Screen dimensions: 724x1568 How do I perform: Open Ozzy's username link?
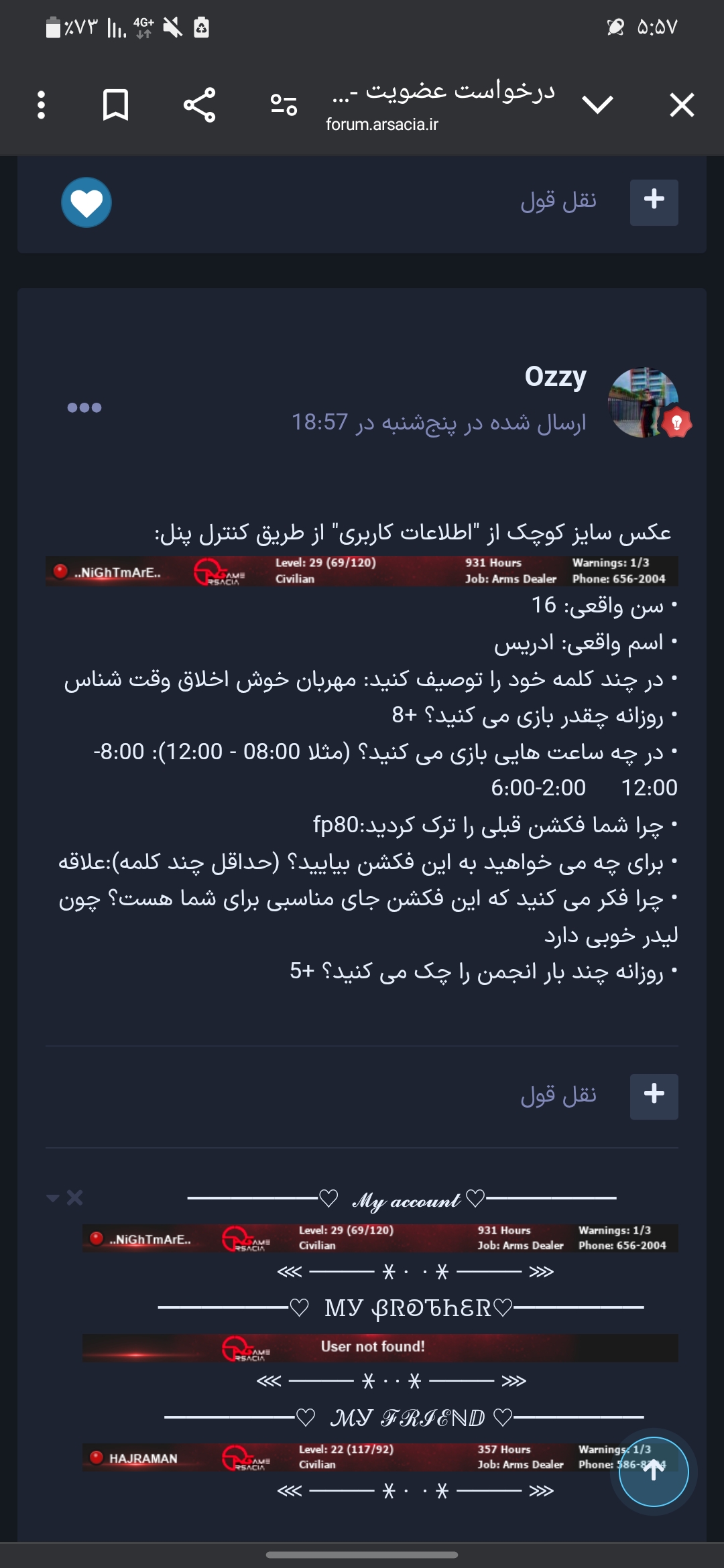[556, 377]
